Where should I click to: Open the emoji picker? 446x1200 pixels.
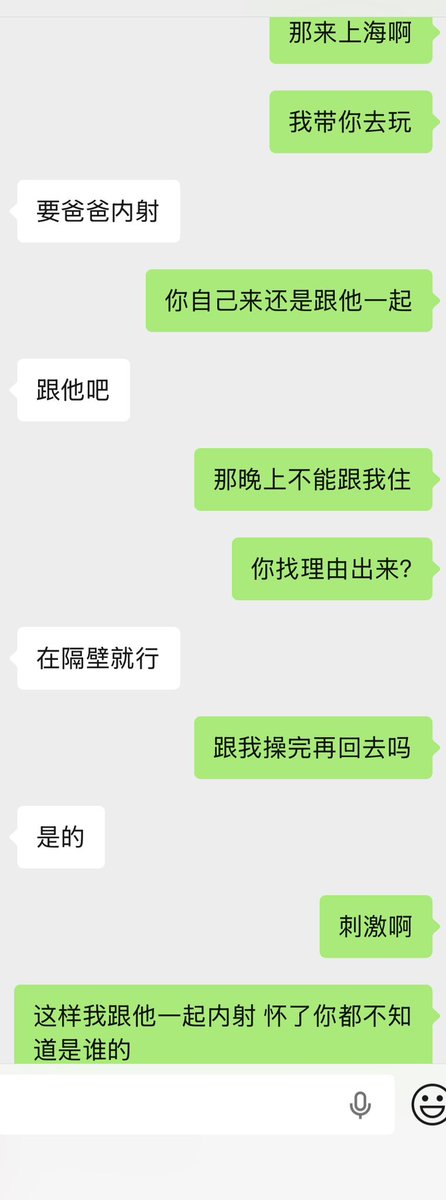pyautogui.click(x=430, y=1104)
